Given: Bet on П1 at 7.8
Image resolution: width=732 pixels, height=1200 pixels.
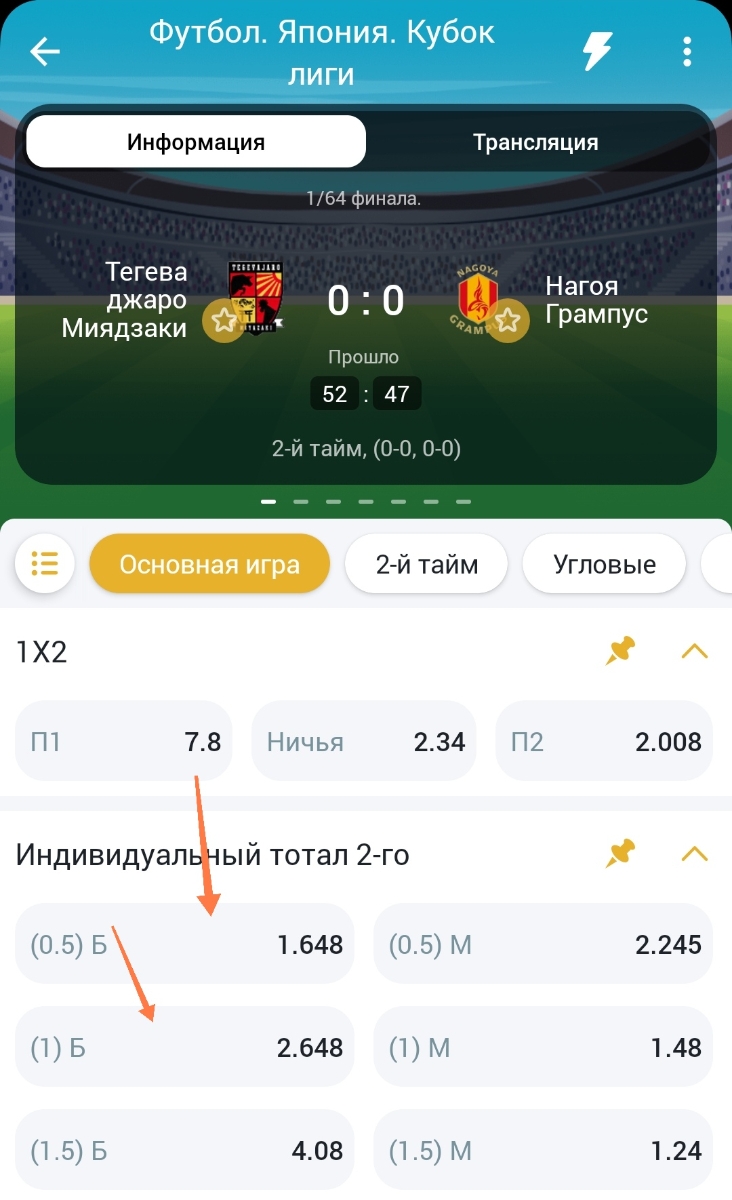Looking at the screenshot, I should (124, 741).
